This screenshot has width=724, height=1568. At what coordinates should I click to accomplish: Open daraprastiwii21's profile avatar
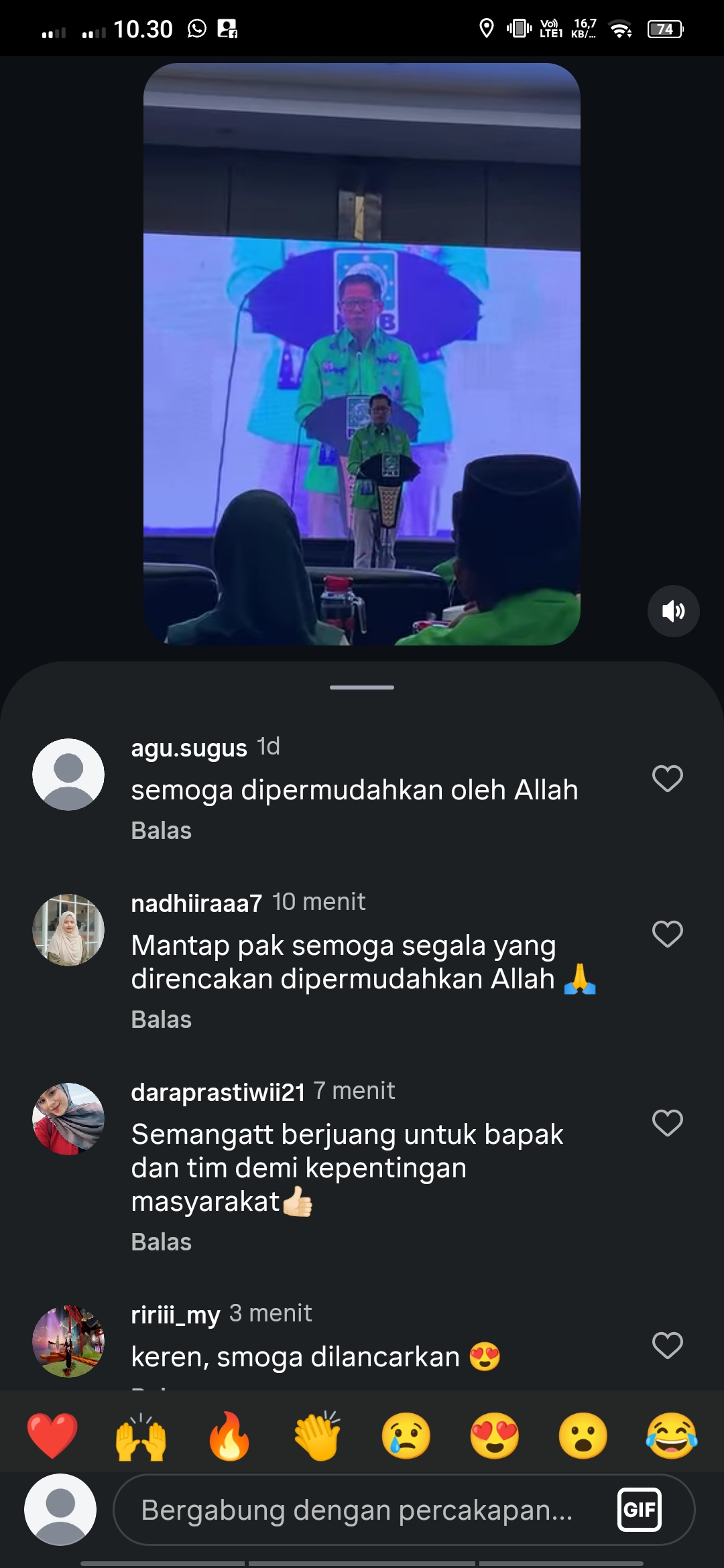[68, 1119]
